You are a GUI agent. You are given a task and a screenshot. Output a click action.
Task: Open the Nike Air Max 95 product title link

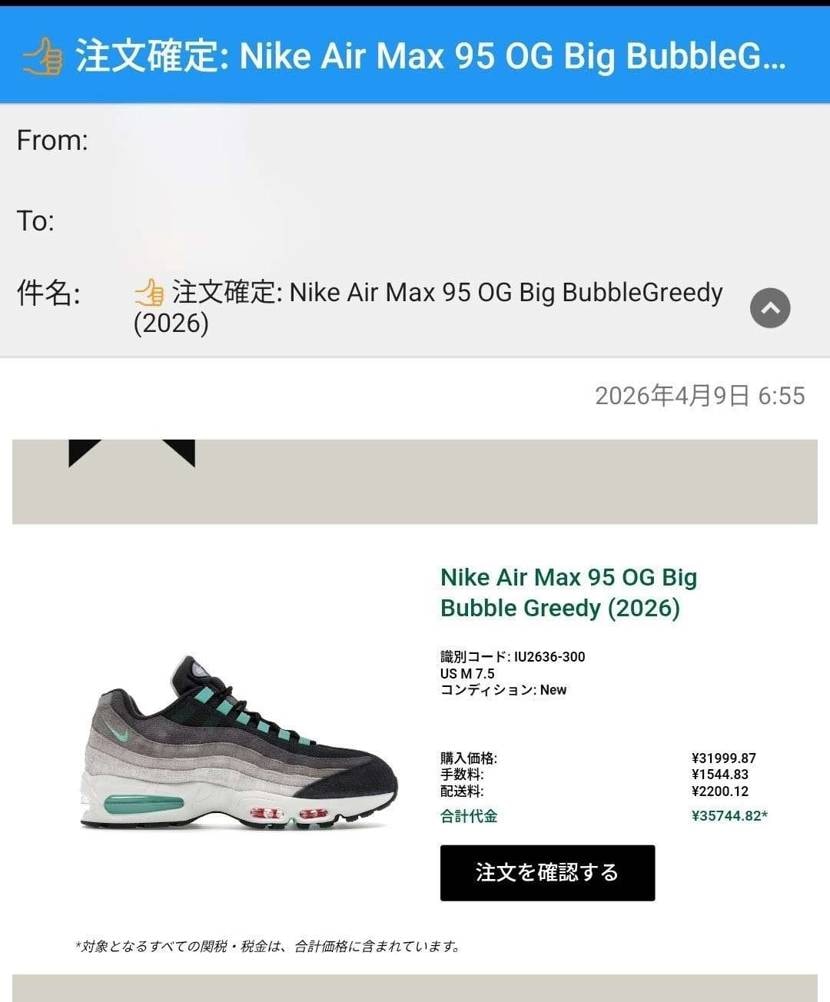pos(568,592)
